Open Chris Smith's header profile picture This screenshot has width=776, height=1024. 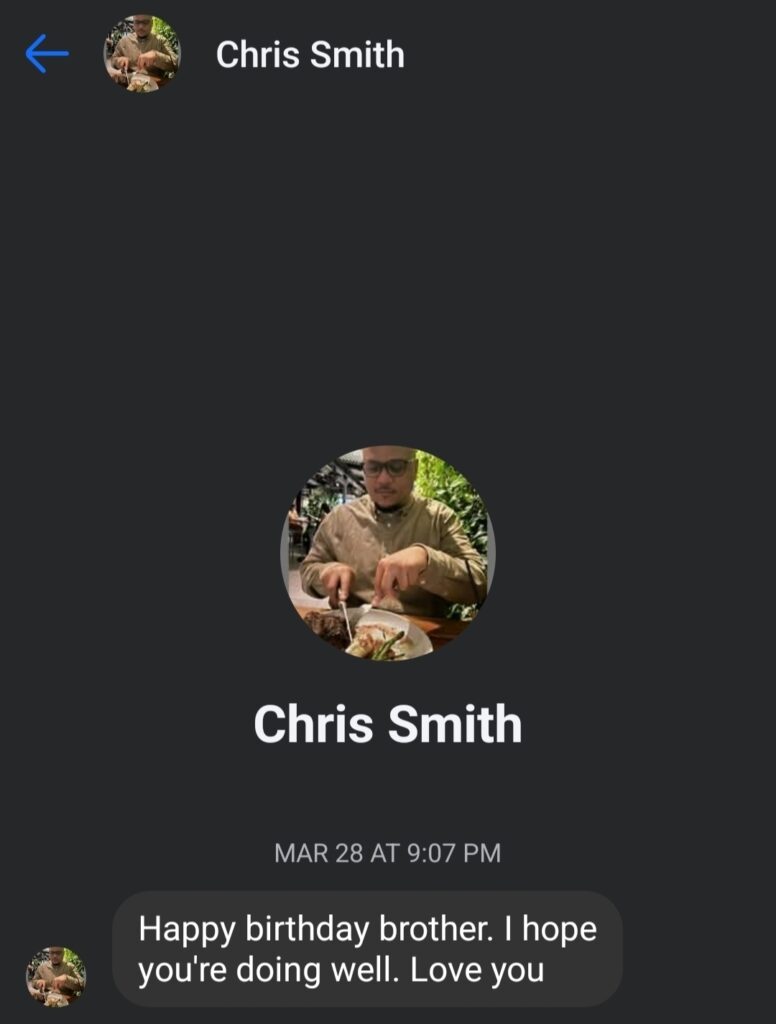[x=142, y=54]
